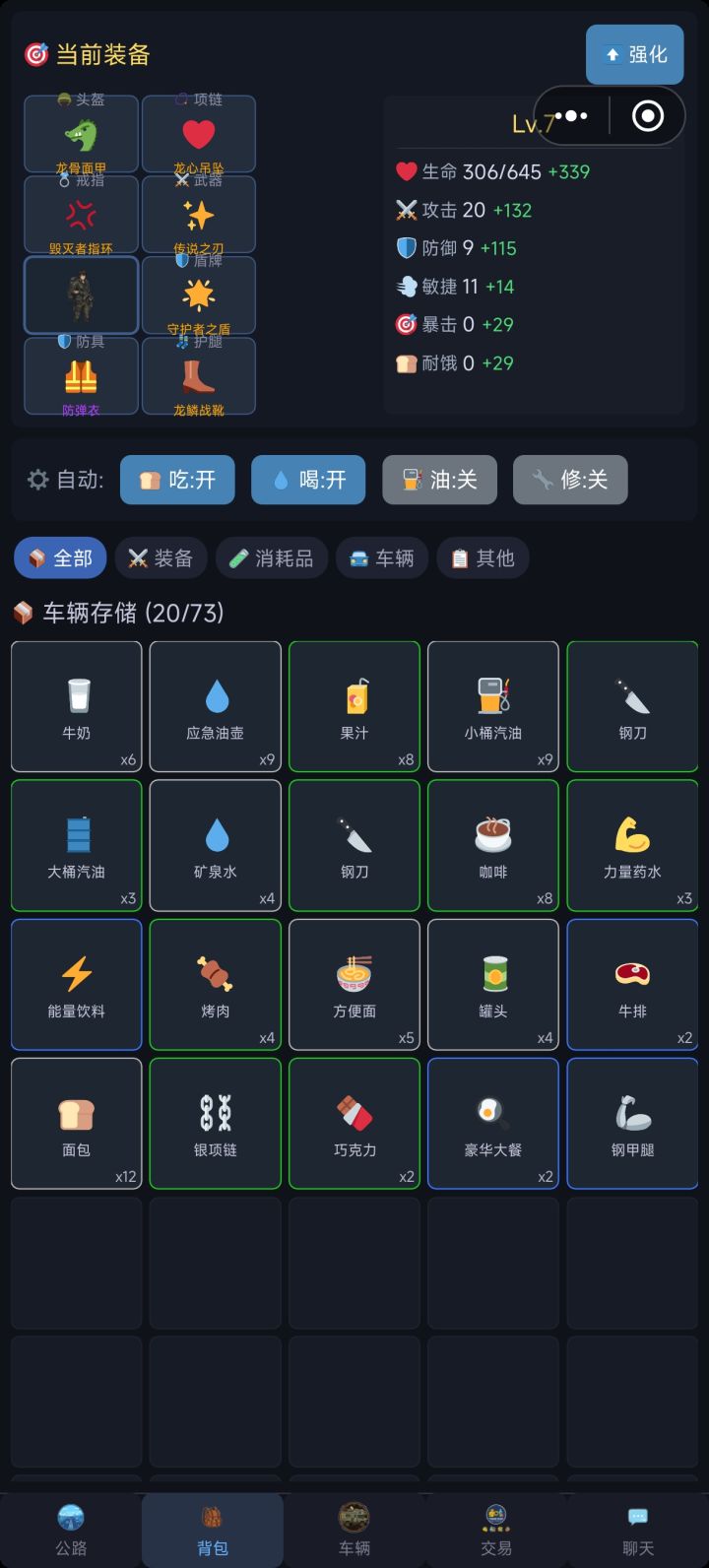
Task: Select the 小桶汽油 fuel item
Action: 492,705
